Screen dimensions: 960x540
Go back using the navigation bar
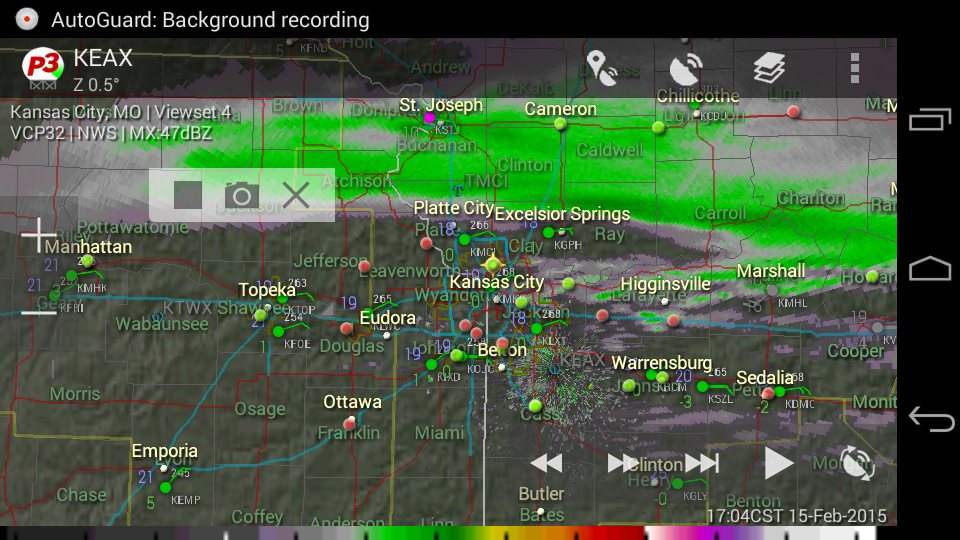930,419
